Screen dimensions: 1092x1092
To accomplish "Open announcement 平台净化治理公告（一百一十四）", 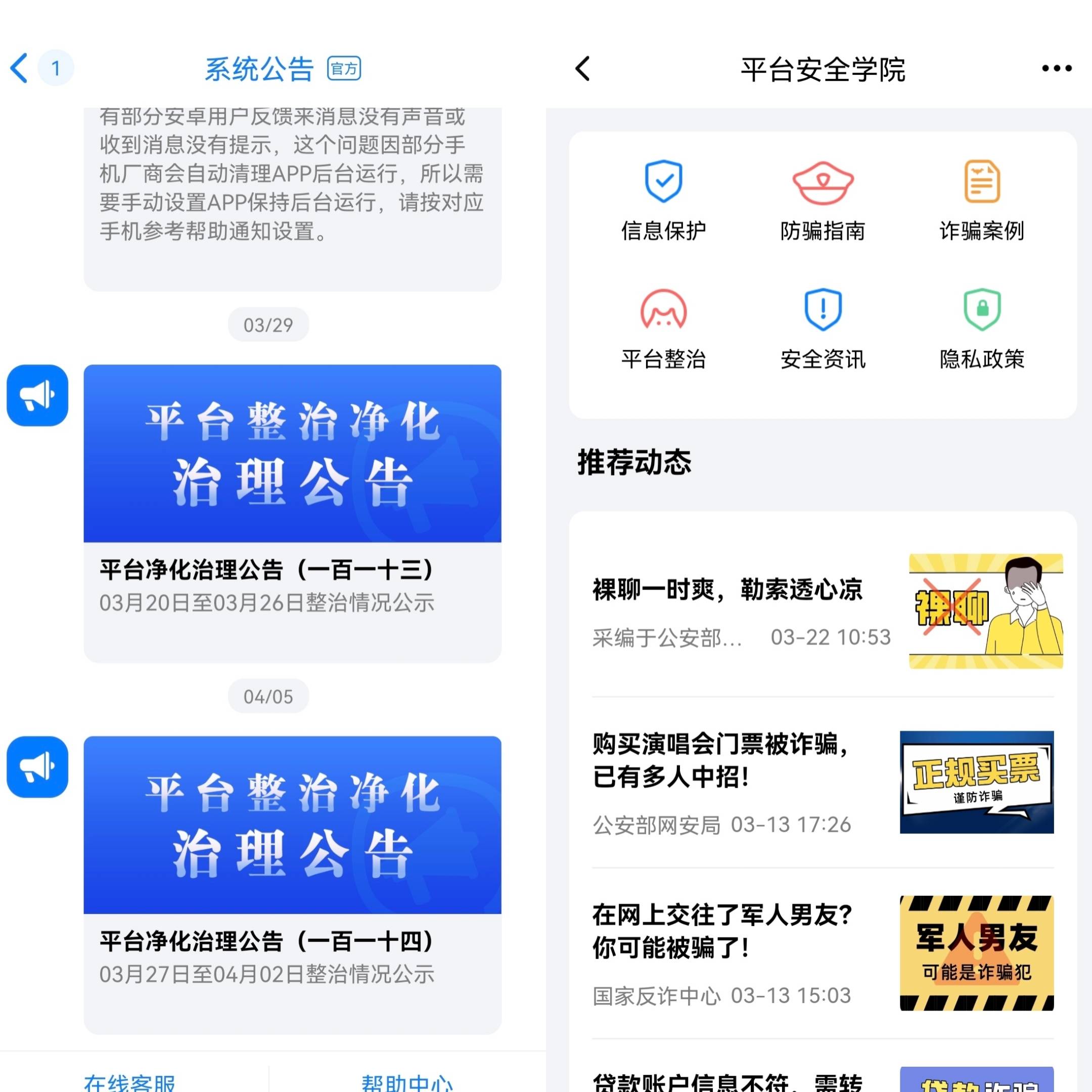I will (x=292, y=884).
